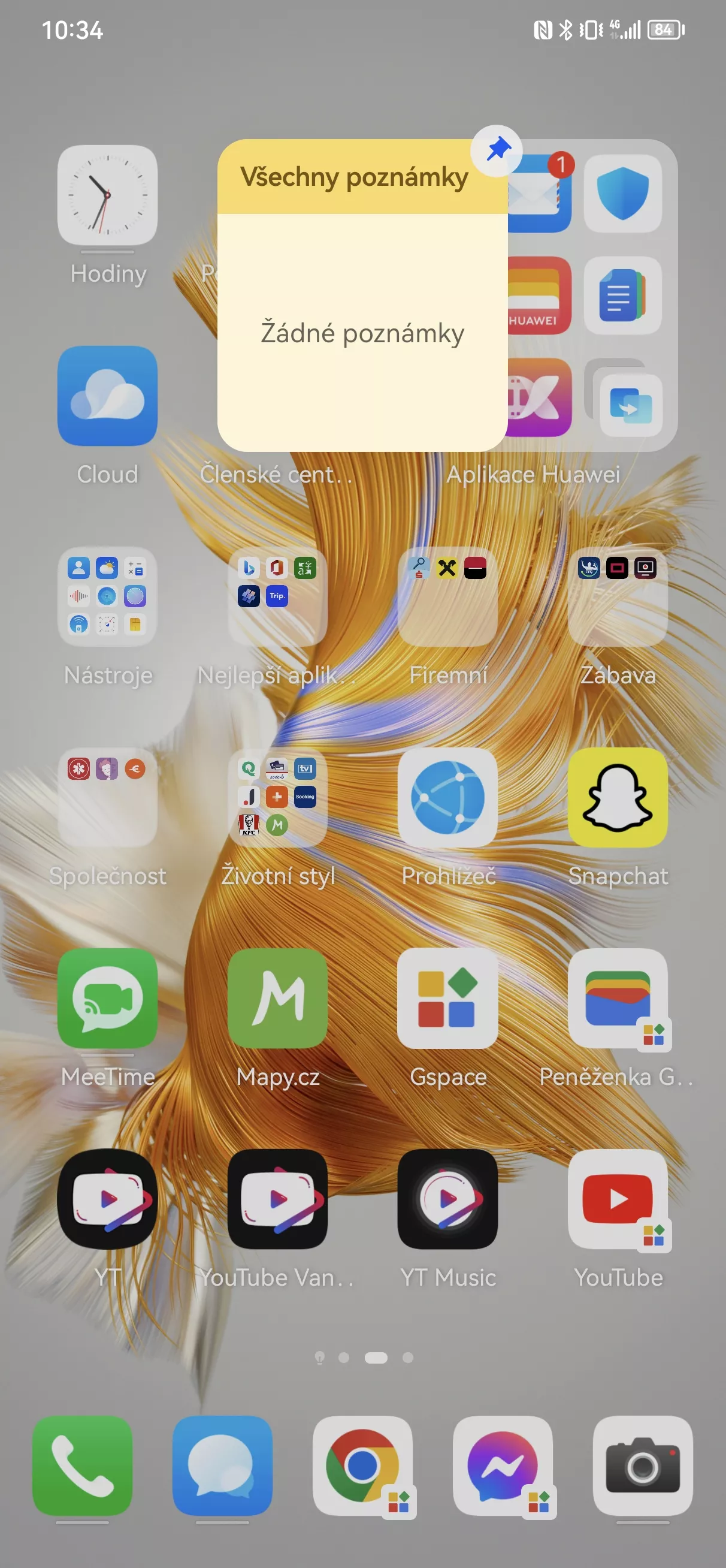726x1568 pixels.
Task: Pin the notes widget with the pushpin icon
Action: [497, 150]
